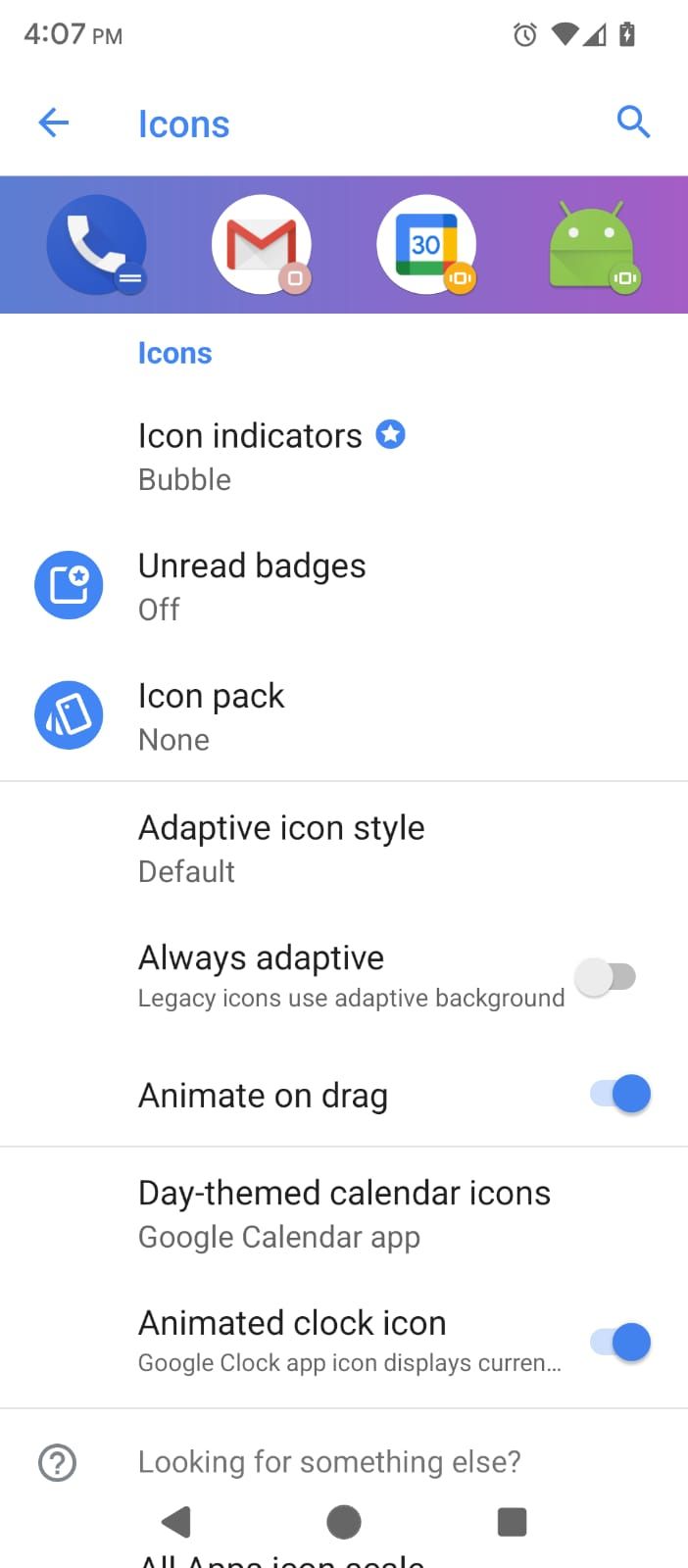Turn off Animate on drag

pos(620,1094)
